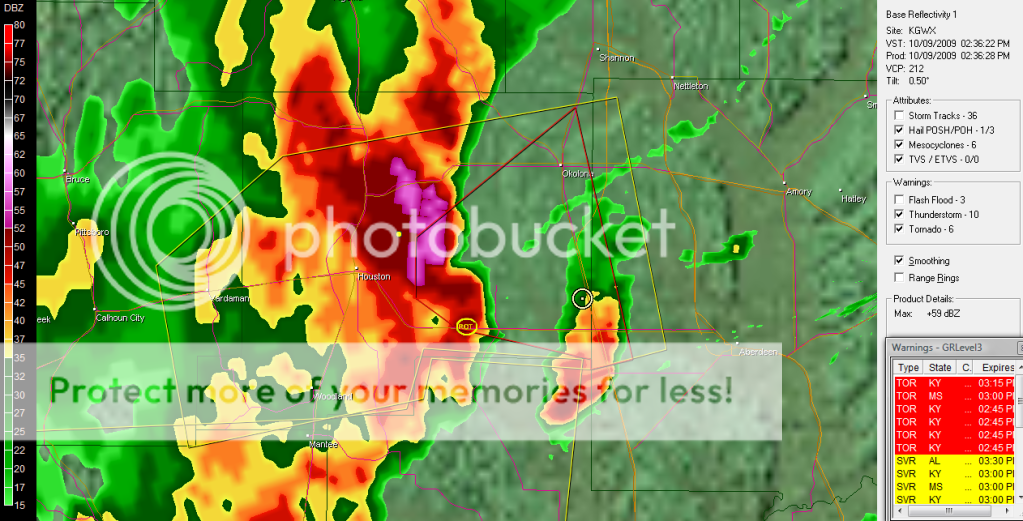Open the SVR AL warning row
Screen dimensions: 1023x521
click(950, 460)
